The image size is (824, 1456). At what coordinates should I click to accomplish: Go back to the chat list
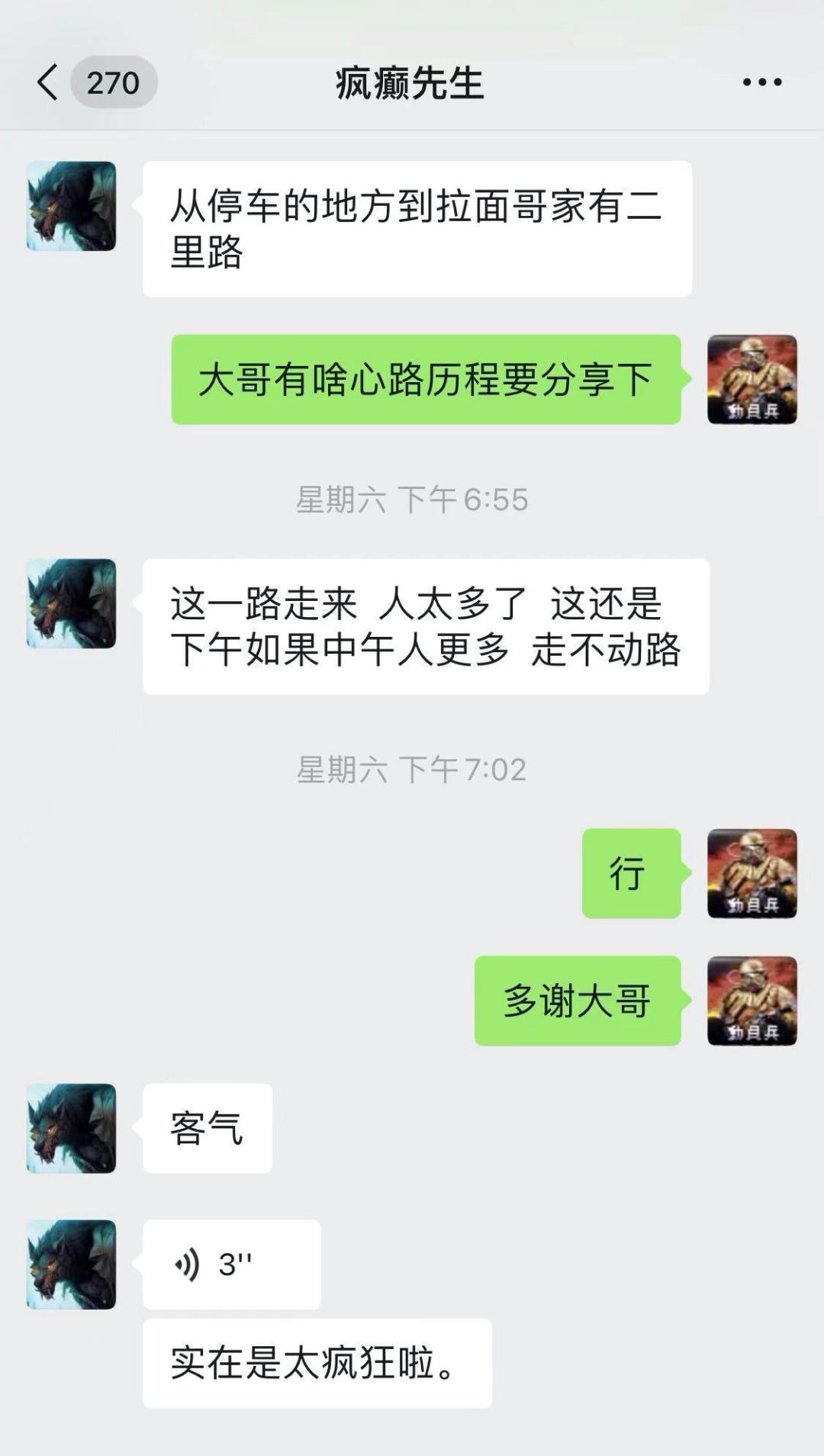(49, 82)
